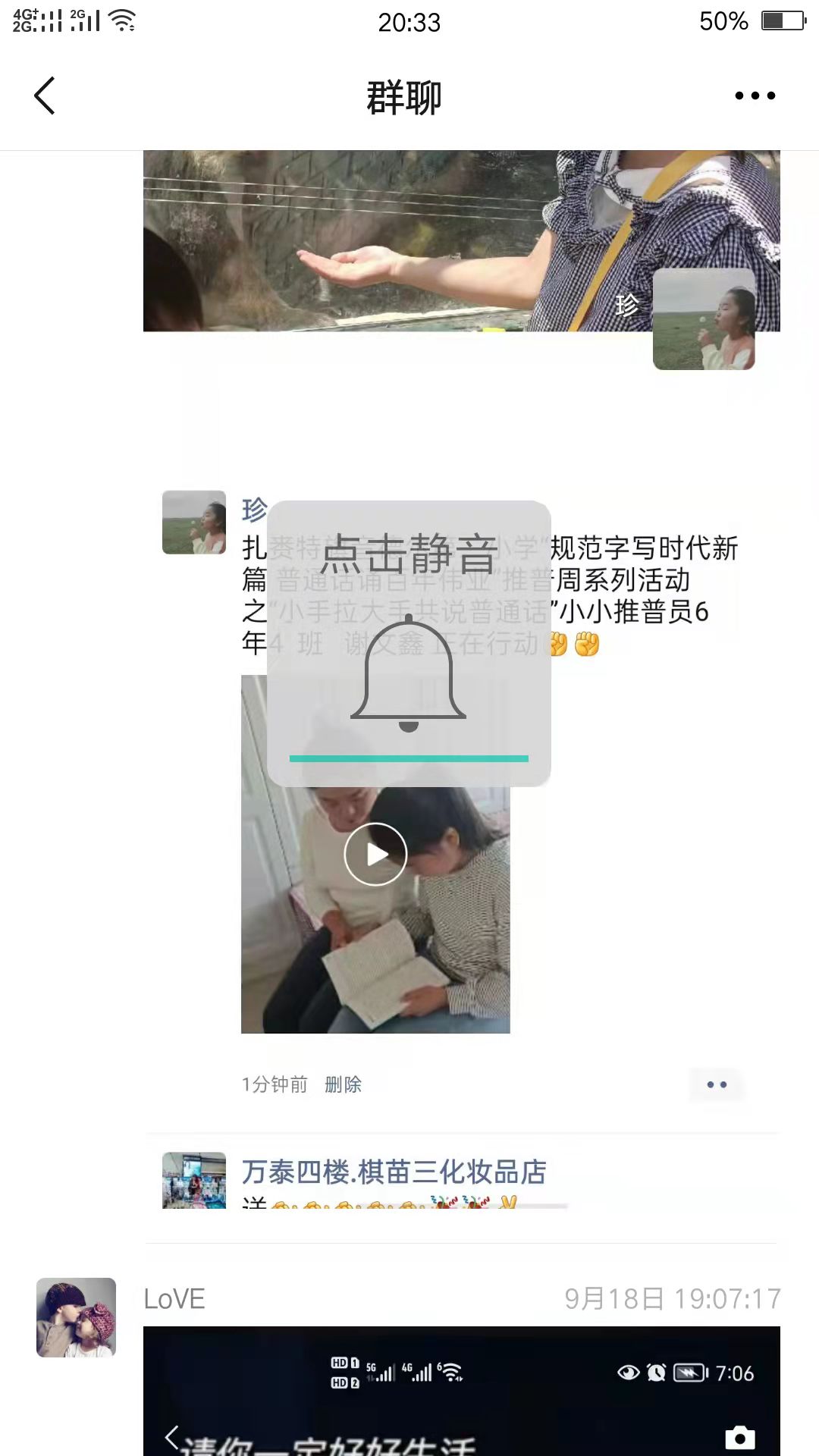Open the group chat overflow menu
Screen dimensions: 819x1456
755,96
